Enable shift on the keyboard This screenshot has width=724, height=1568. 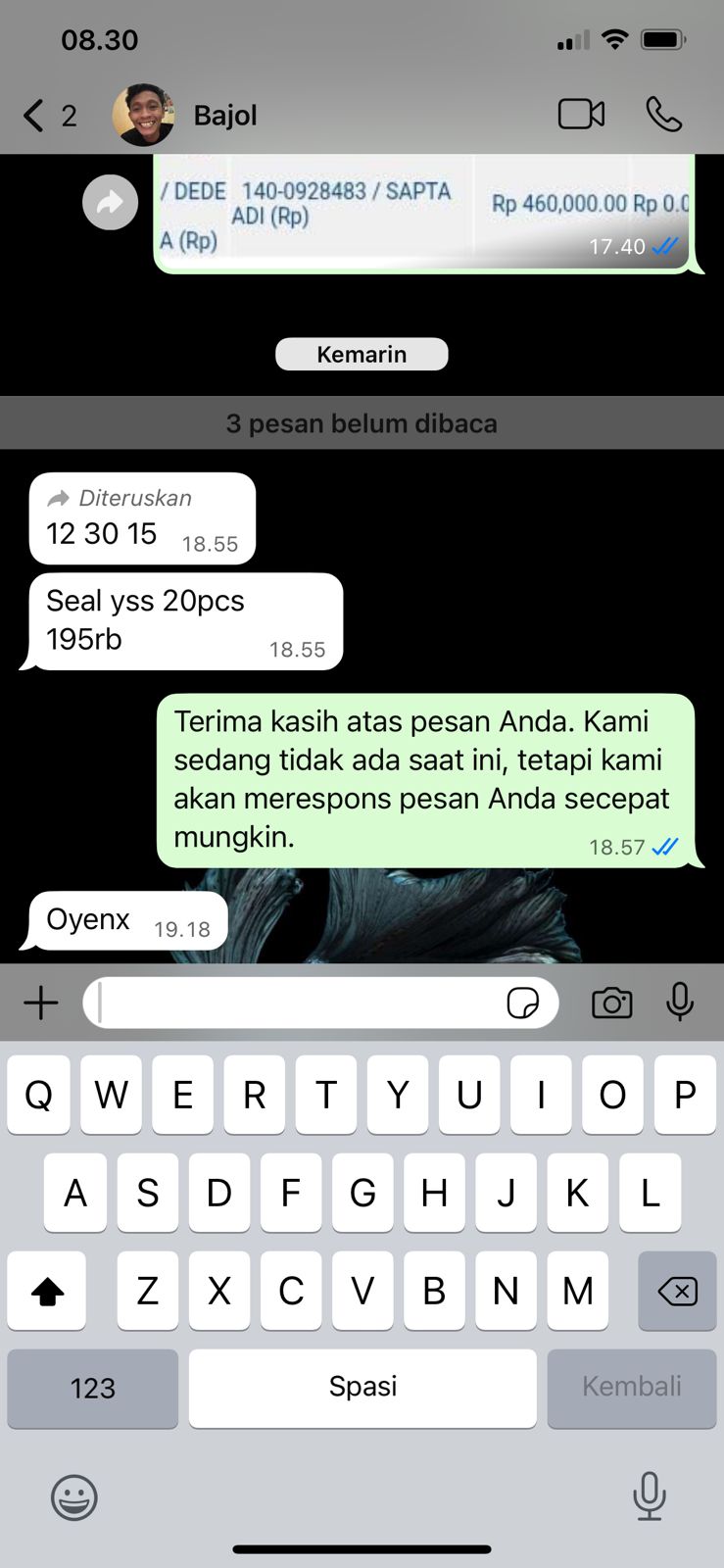point(47,1291)
